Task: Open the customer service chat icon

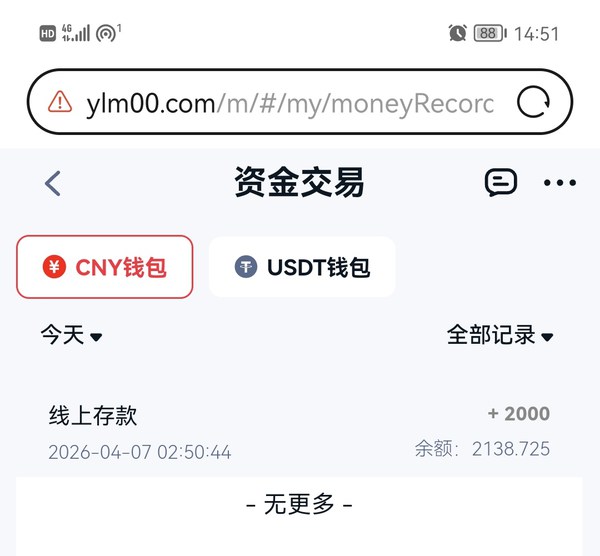Action: point(500,182)
